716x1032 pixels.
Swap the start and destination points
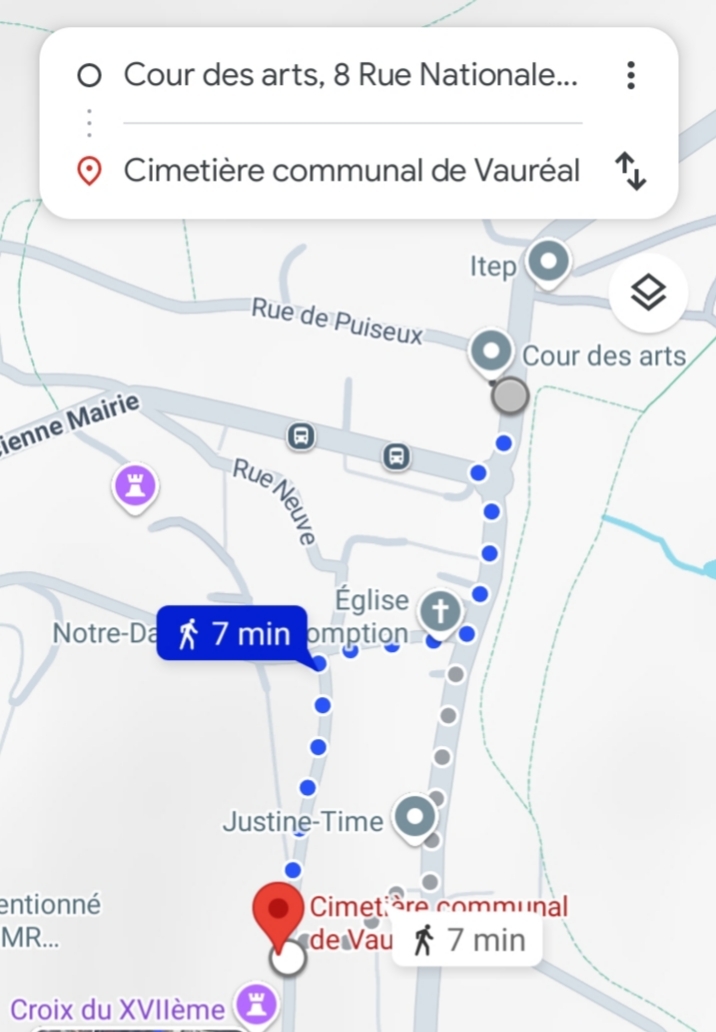click(630, 171)
